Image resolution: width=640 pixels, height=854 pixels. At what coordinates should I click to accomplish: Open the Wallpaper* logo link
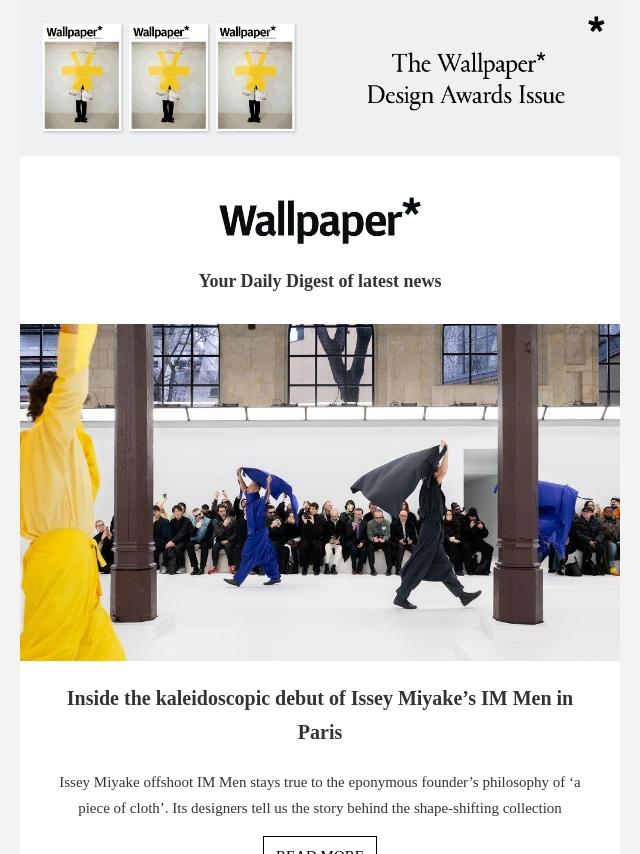tap(320, 221)
